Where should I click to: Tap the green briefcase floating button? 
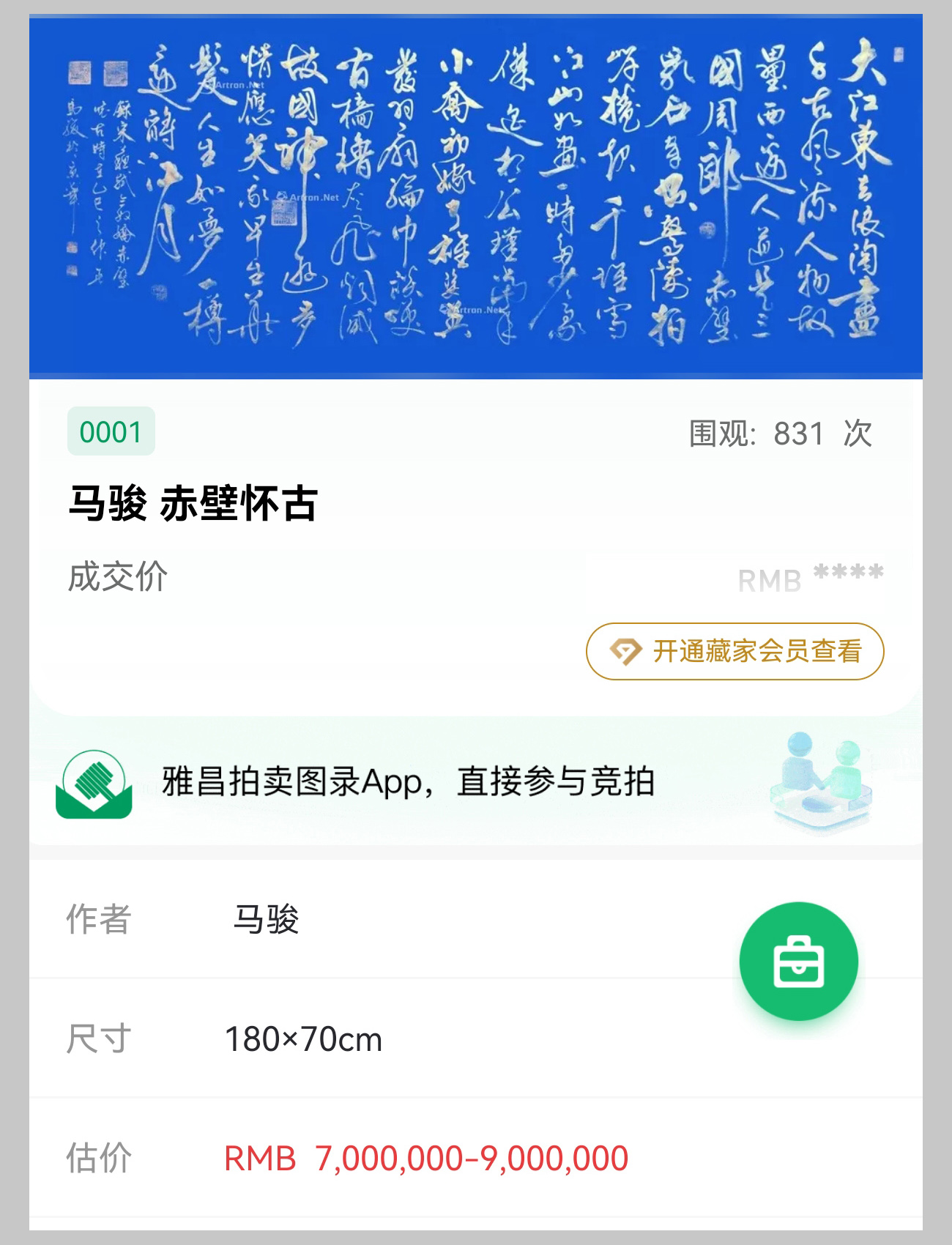tap(798, 961)
